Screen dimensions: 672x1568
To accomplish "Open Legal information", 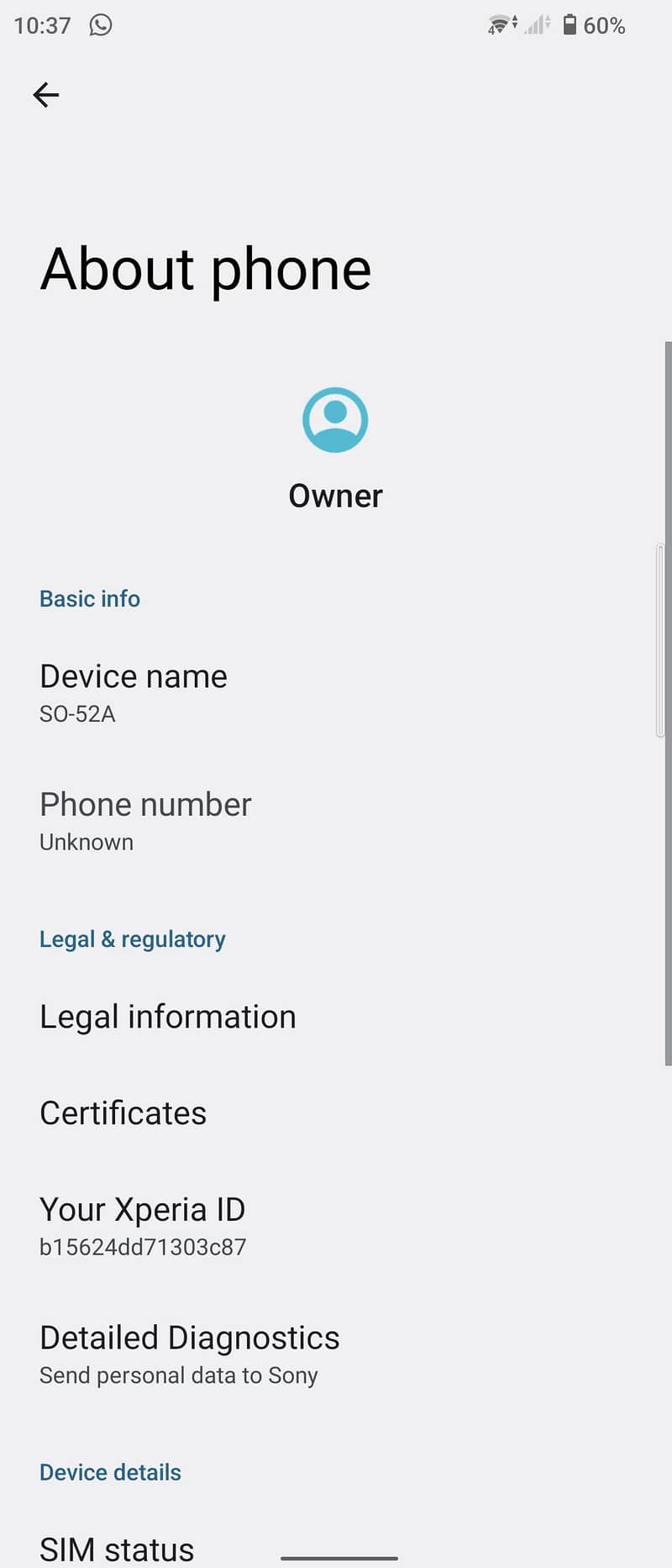I will (168, 1017).
